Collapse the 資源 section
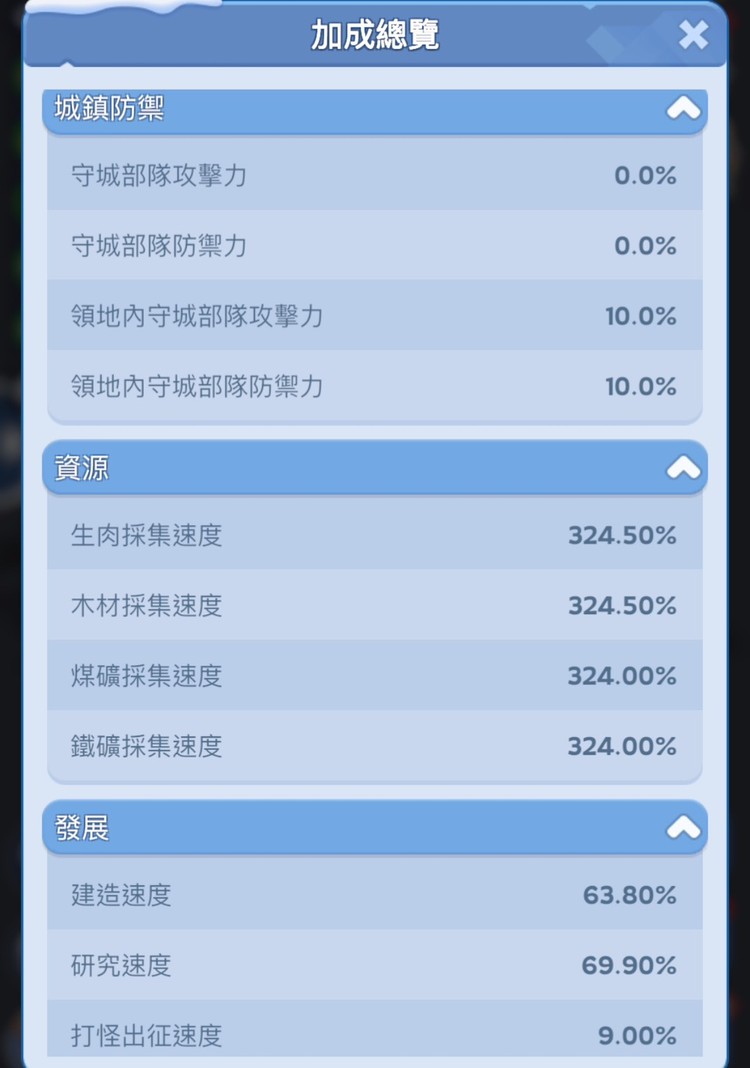 [x=684, y=467]
